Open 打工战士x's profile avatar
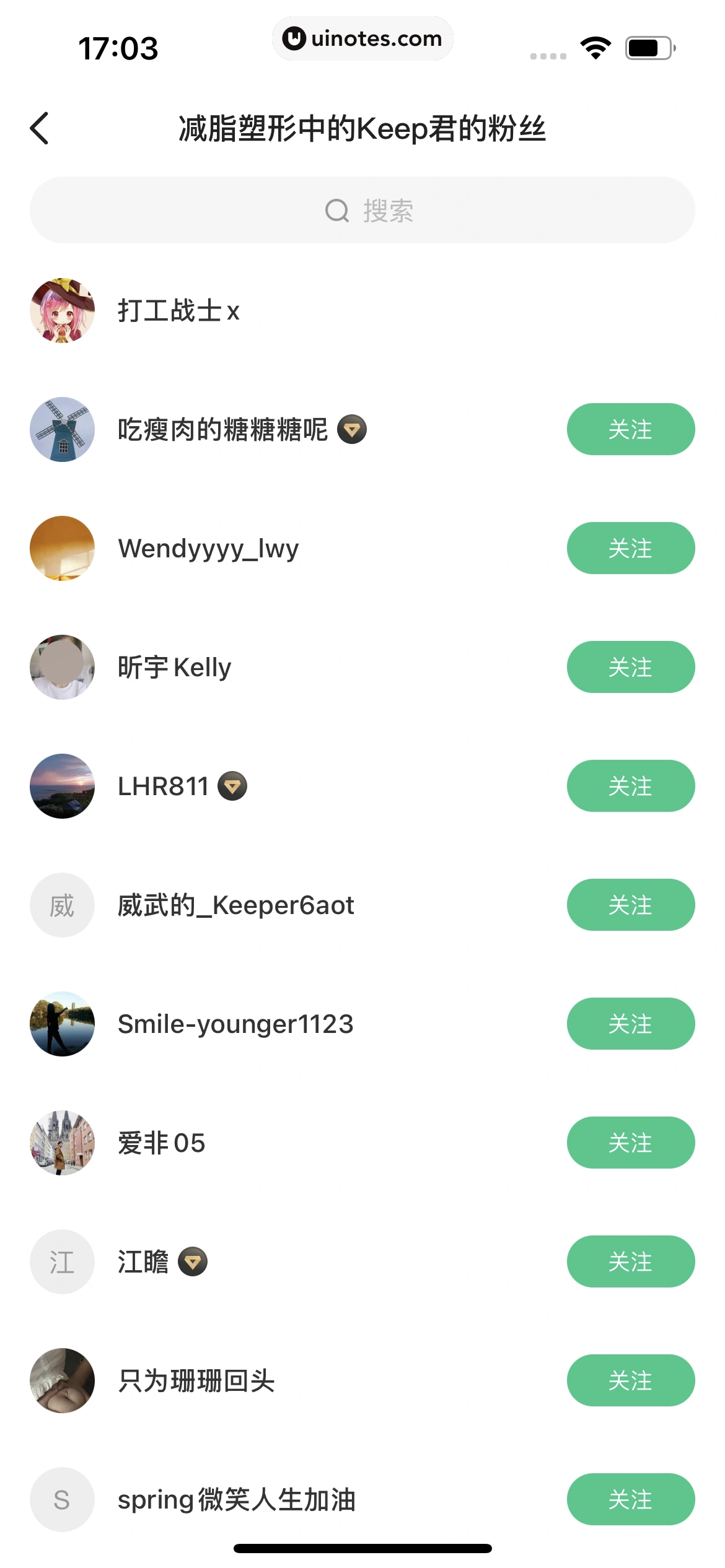 click(61, 310)
